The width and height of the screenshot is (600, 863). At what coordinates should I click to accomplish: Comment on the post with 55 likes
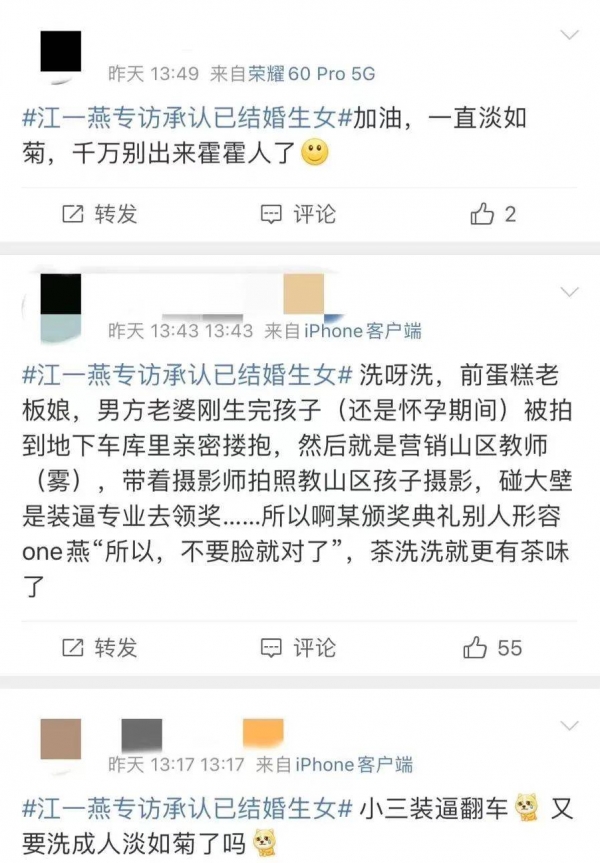click(x=298, y=647)
